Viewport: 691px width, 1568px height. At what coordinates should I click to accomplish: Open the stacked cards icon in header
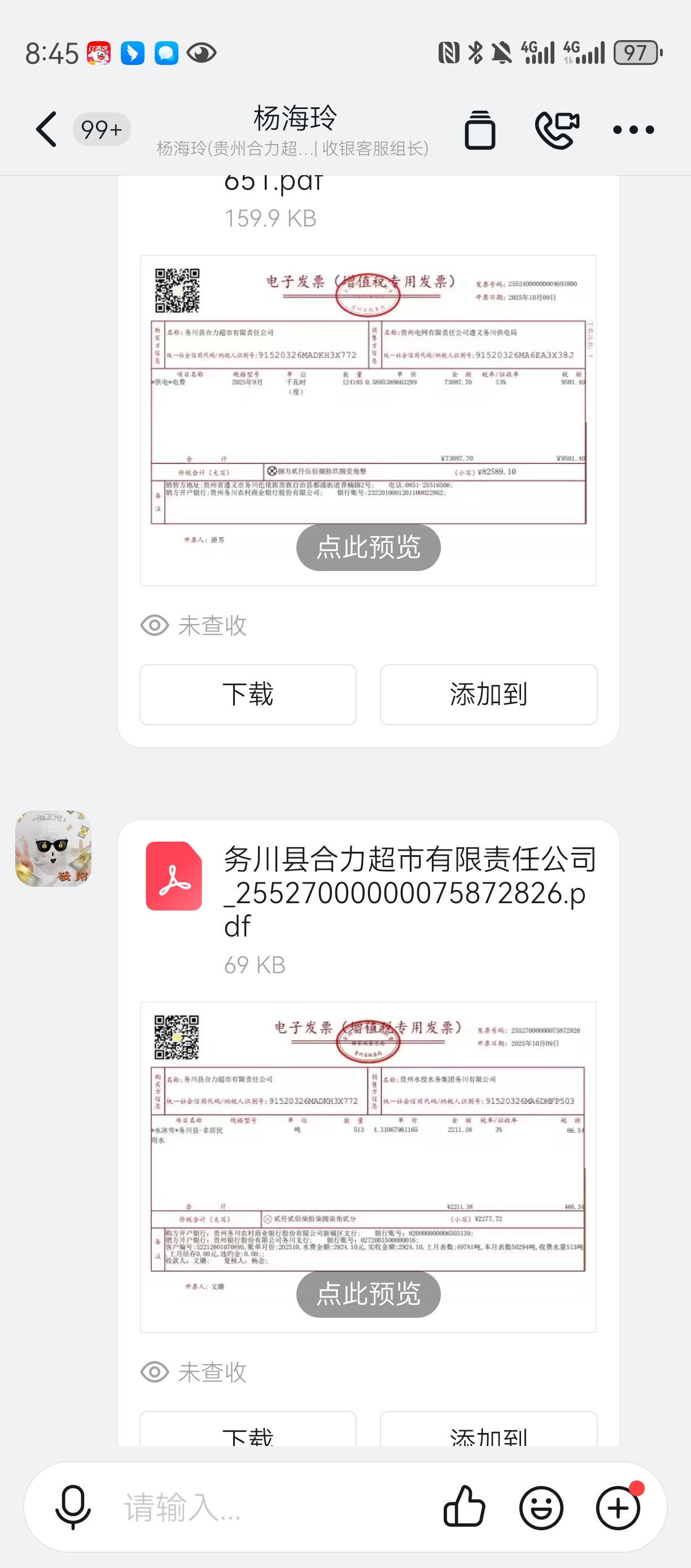click(480, 130)
